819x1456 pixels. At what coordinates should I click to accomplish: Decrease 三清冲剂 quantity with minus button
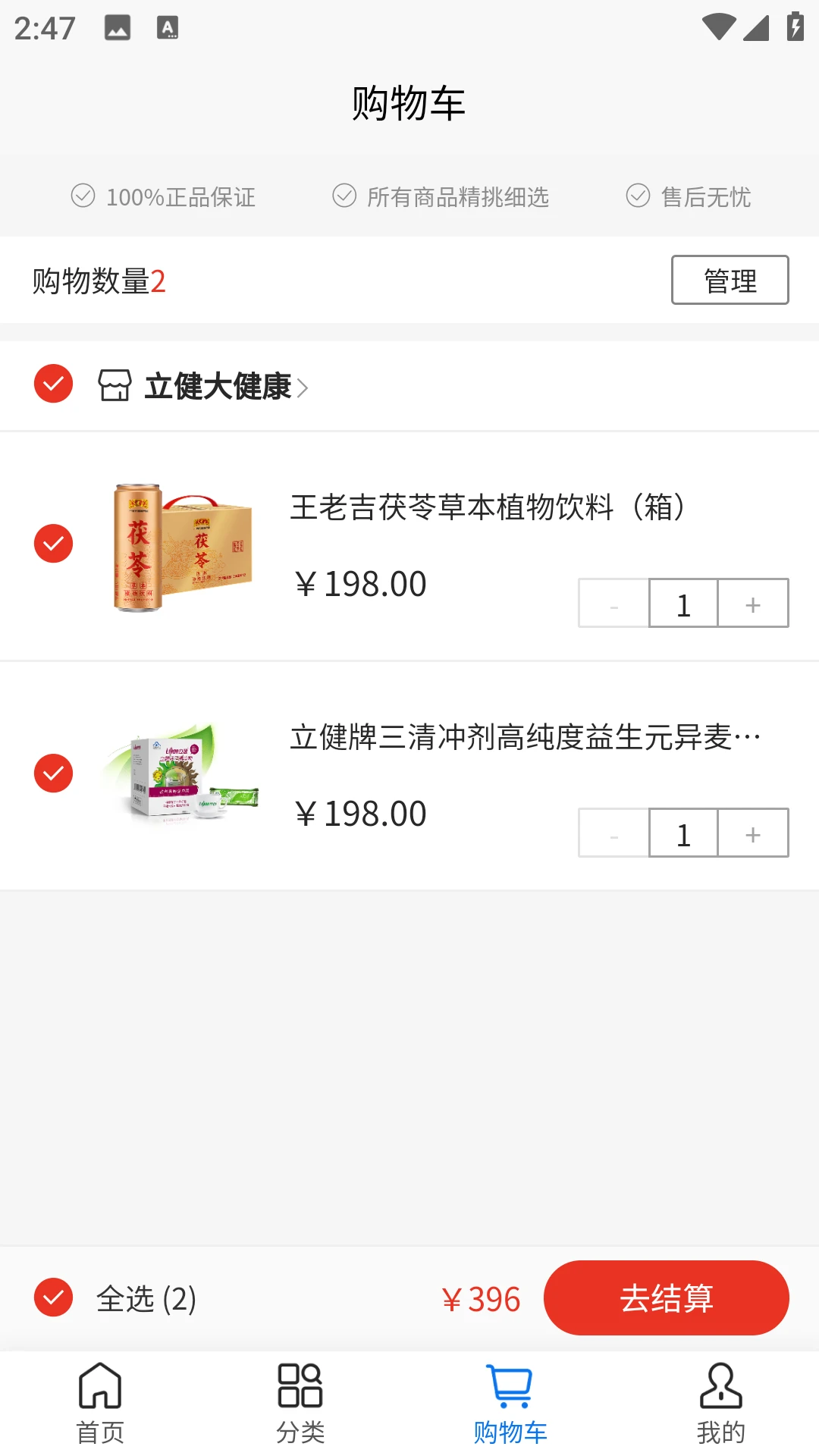click(613, 833)
